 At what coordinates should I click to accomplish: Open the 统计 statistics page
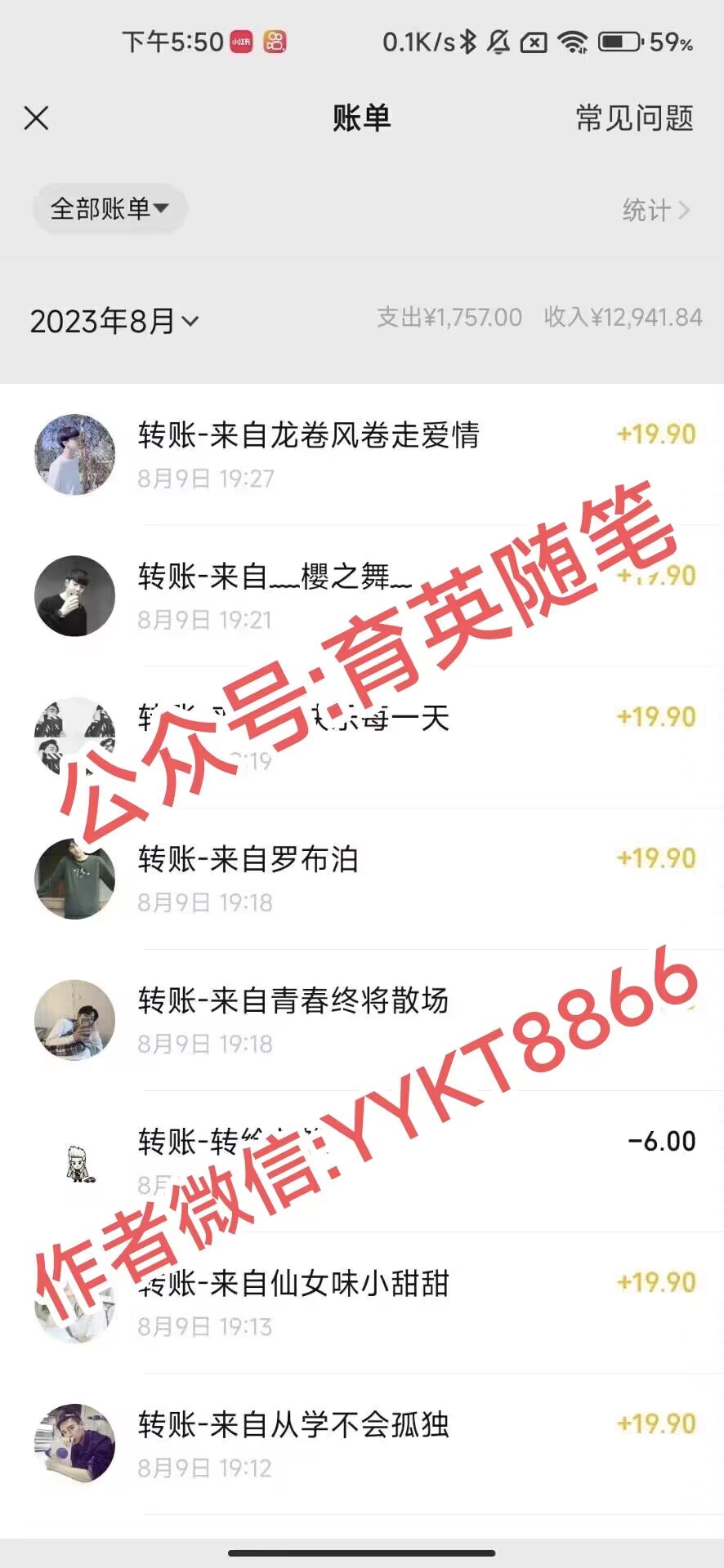tap(655, 210)
